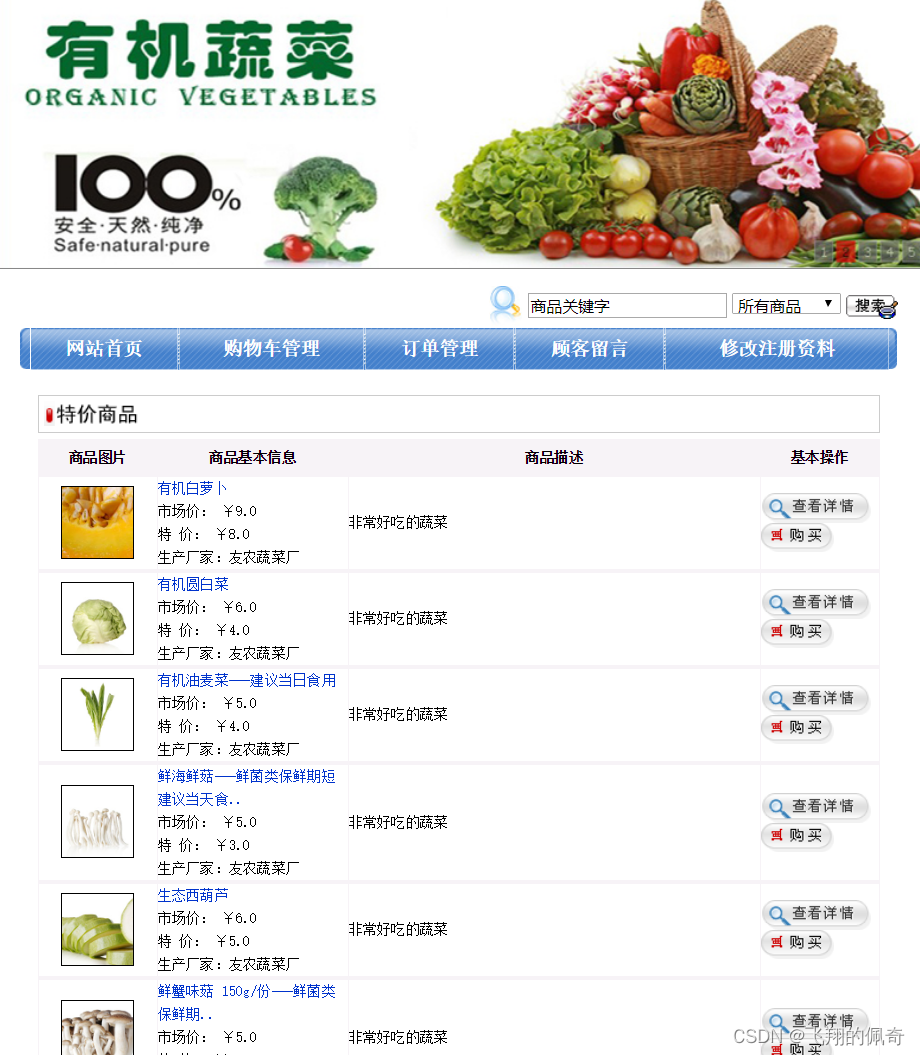This screenshot has height=1055, width=920.
Task: Open 修改注册资料 page
Action: click(x=777, y=349)
